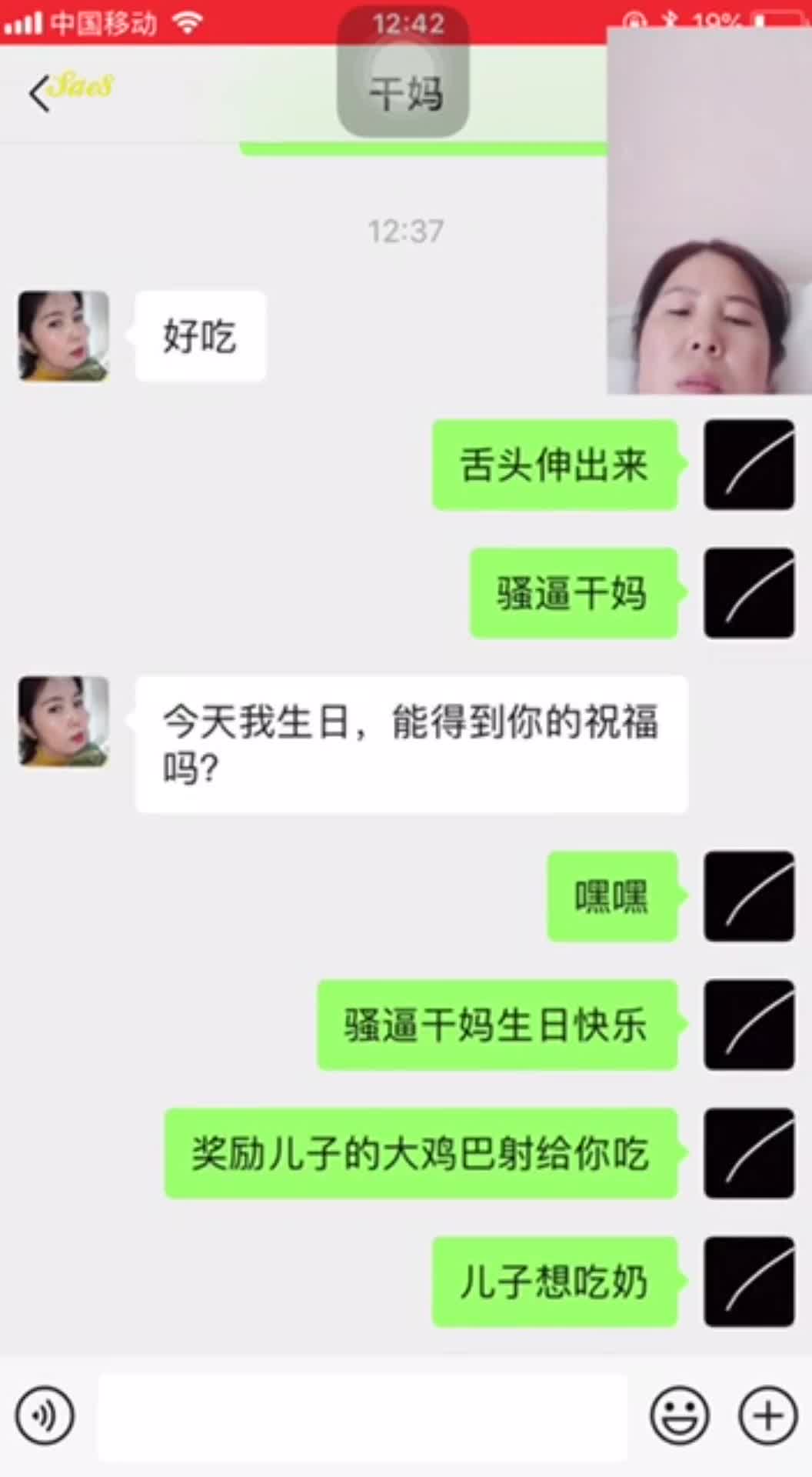
Task: Go back from the chat
Action: point(40,94)
